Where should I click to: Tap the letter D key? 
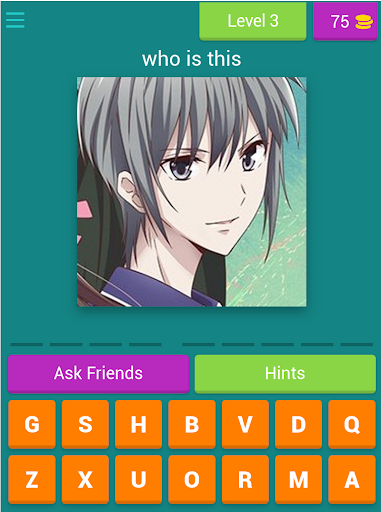[298, 424]
